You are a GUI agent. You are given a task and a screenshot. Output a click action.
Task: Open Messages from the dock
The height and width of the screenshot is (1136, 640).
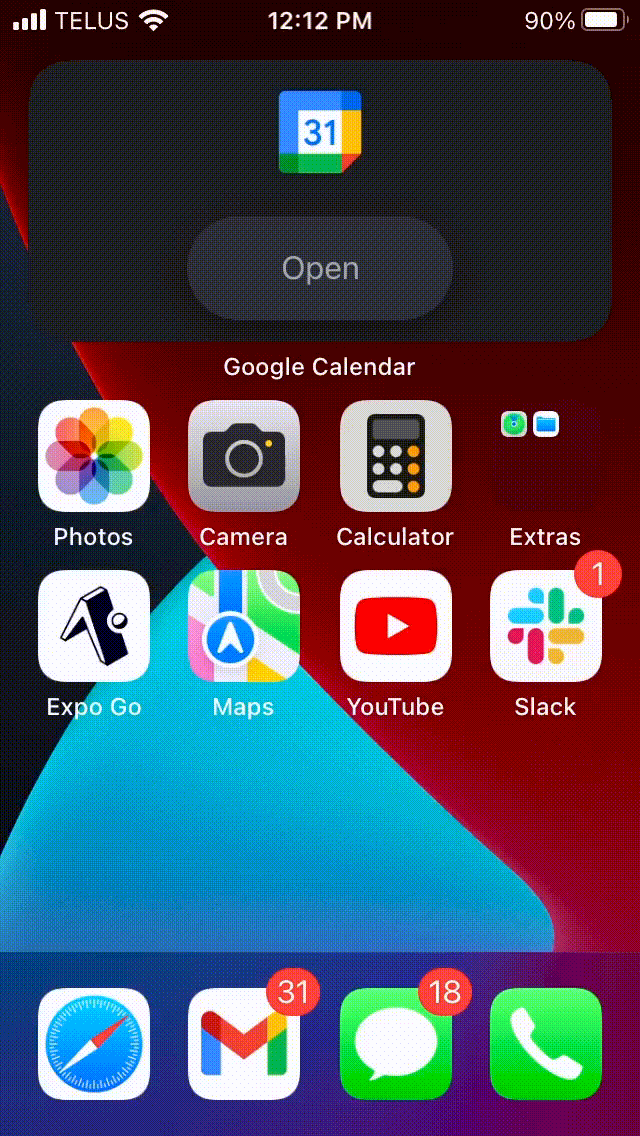click(396, 1044)
